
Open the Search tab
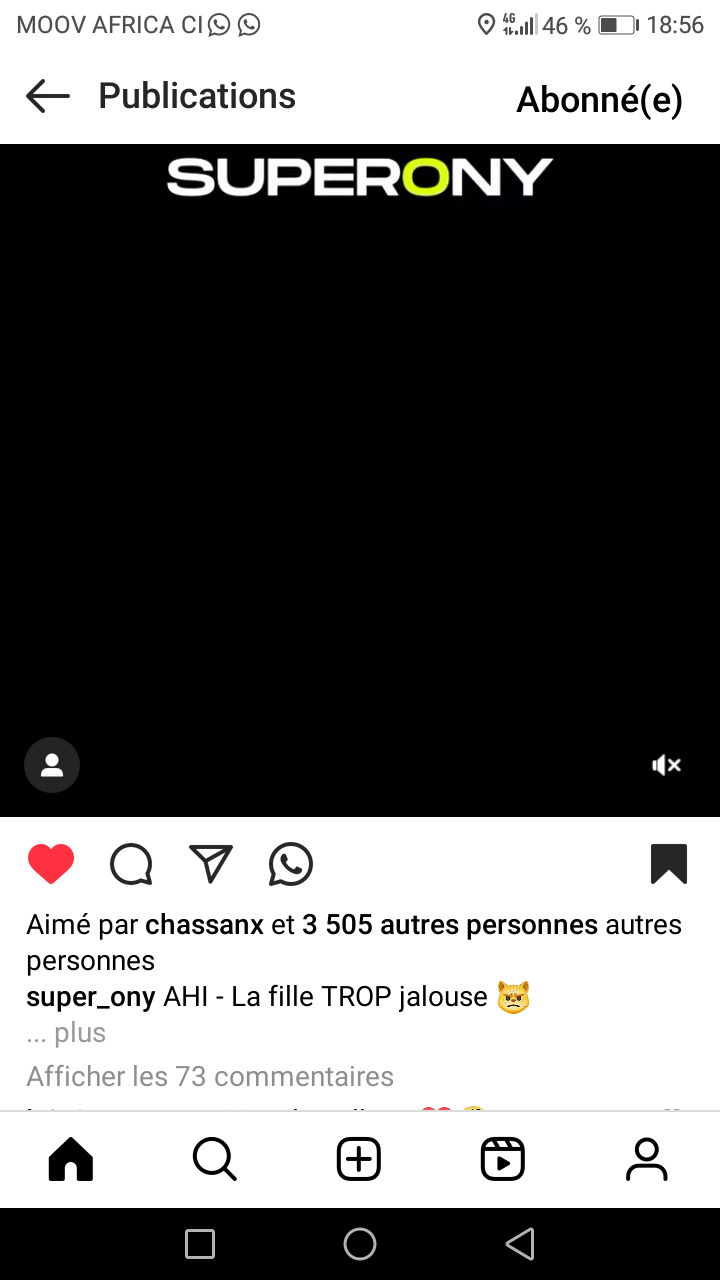pos(214,1160)
